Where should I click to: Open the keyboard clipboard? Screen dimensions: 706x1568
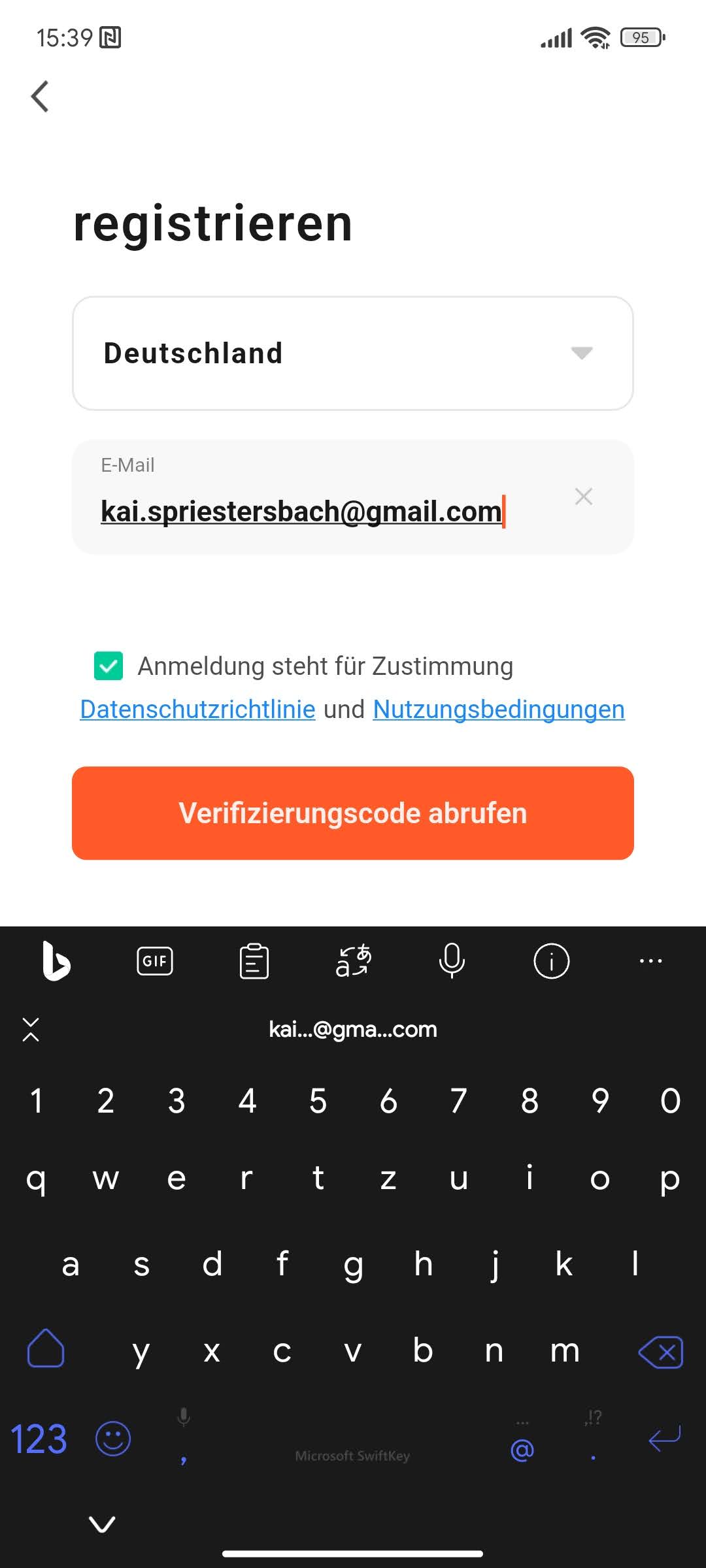pyautogui.click(x=254, y=961)
